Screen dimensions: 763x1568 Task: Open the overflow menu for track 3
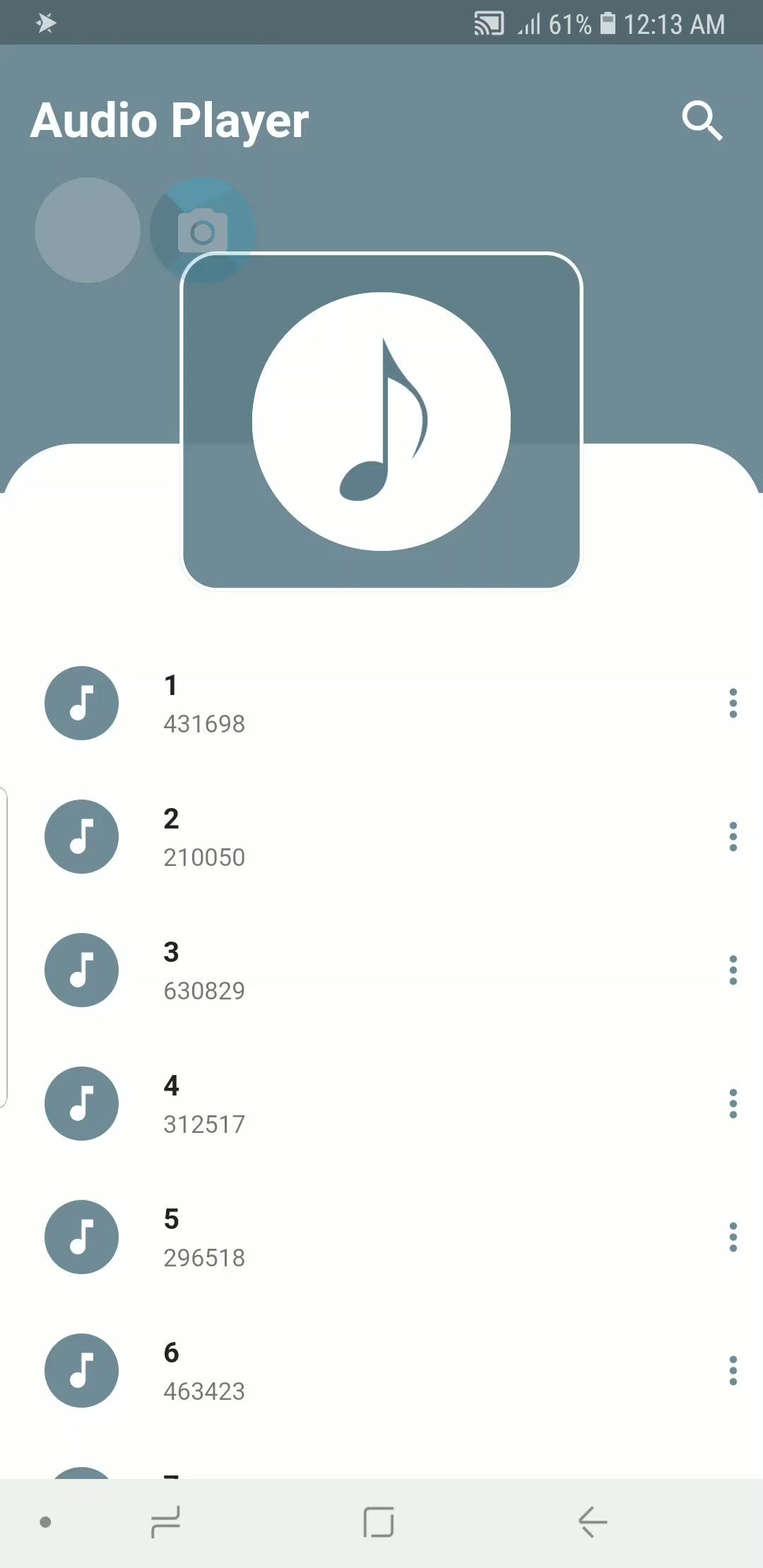[733, 970]
